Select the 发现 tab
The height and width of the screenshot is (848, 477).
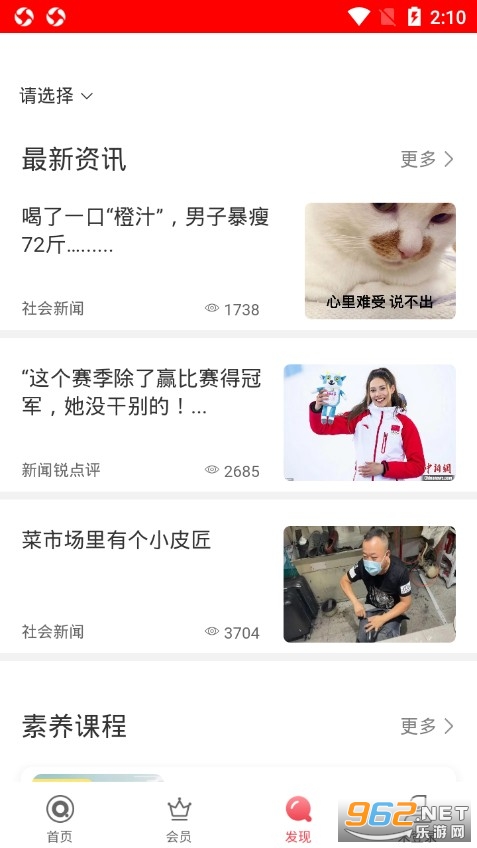298,819
